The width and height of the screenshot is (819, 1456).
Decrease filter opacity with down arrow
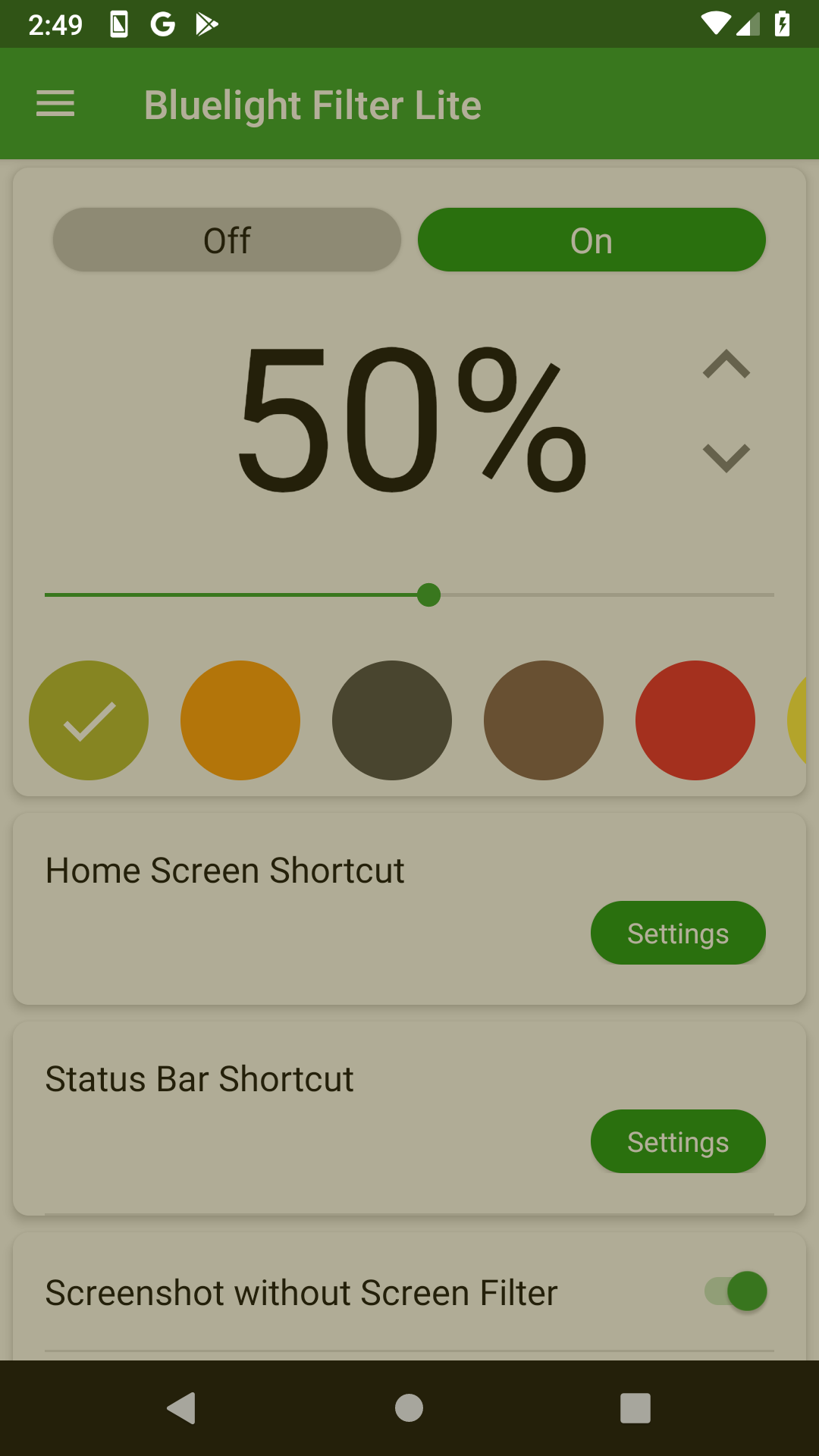[726, 457]
